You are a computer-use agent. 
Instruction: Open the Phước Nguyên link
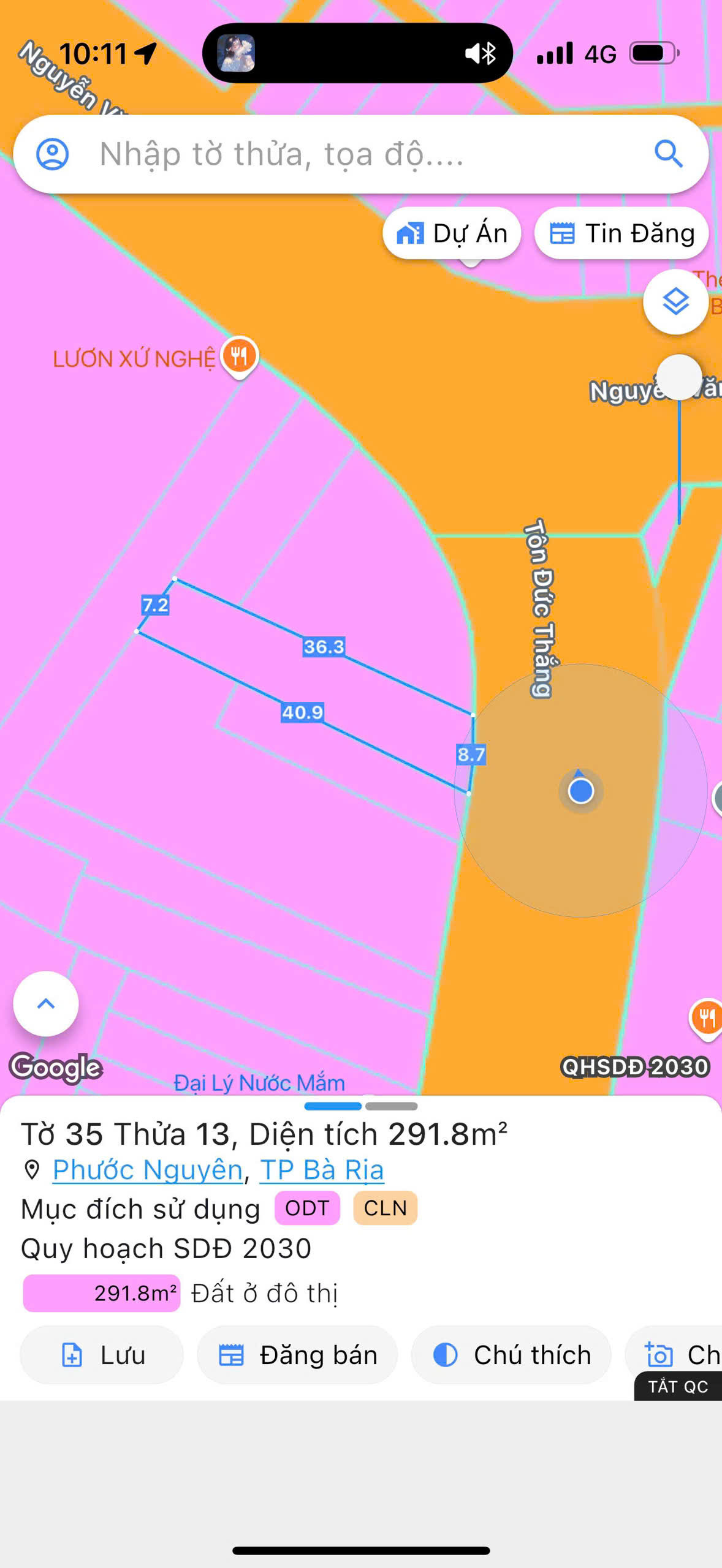148,1169
